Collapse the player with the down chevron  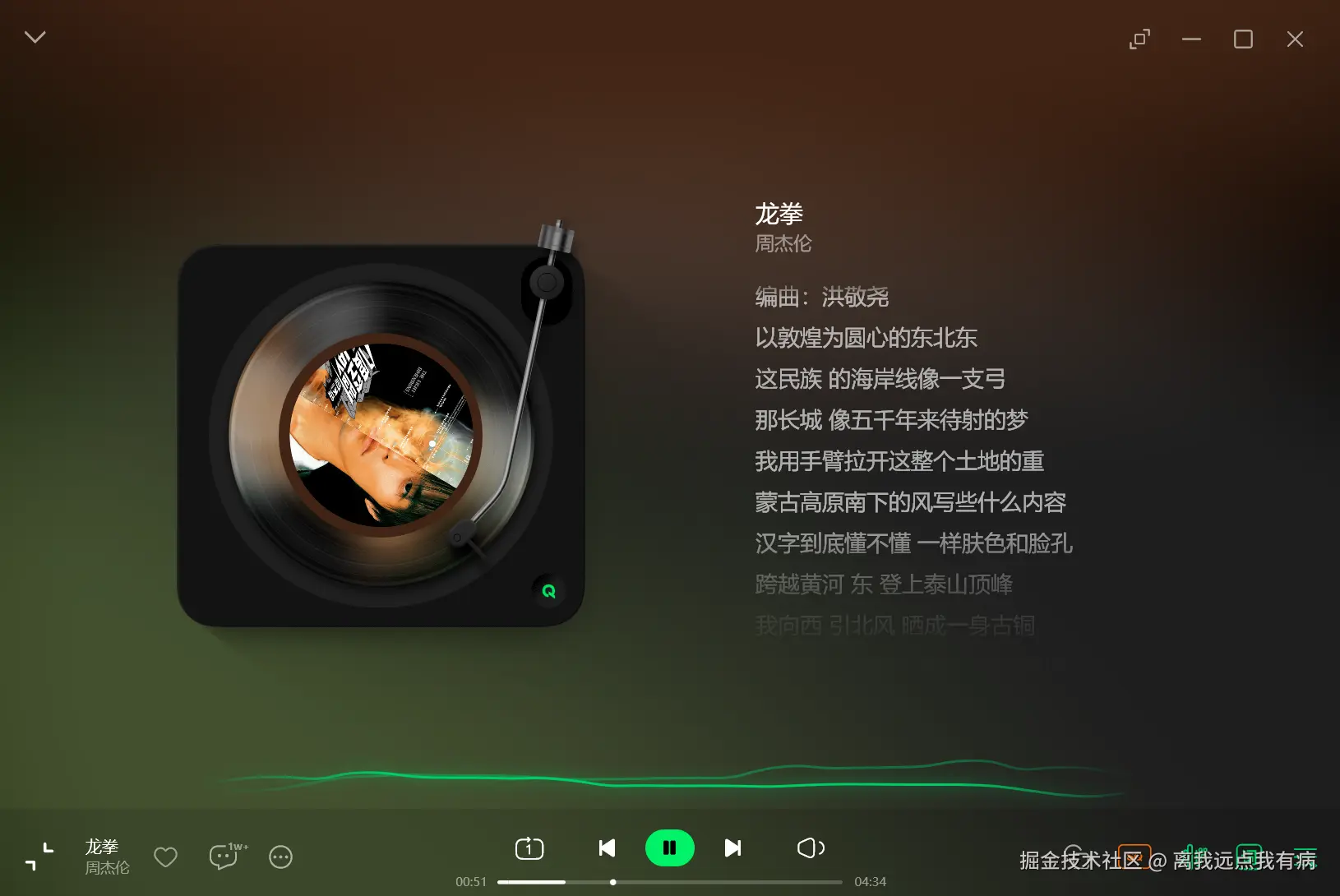click(35, 37)
